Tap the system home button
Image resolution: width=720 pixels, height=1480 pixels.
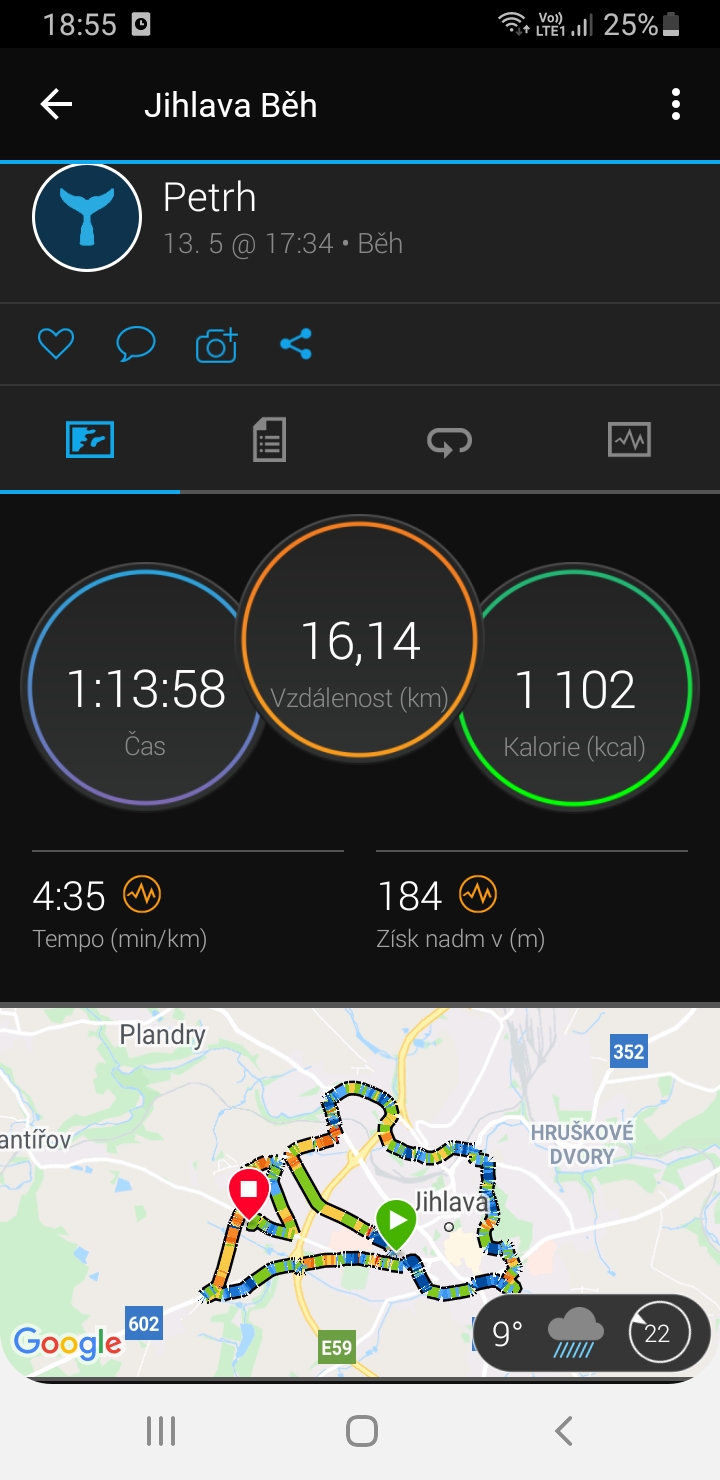click(361, 1431)
